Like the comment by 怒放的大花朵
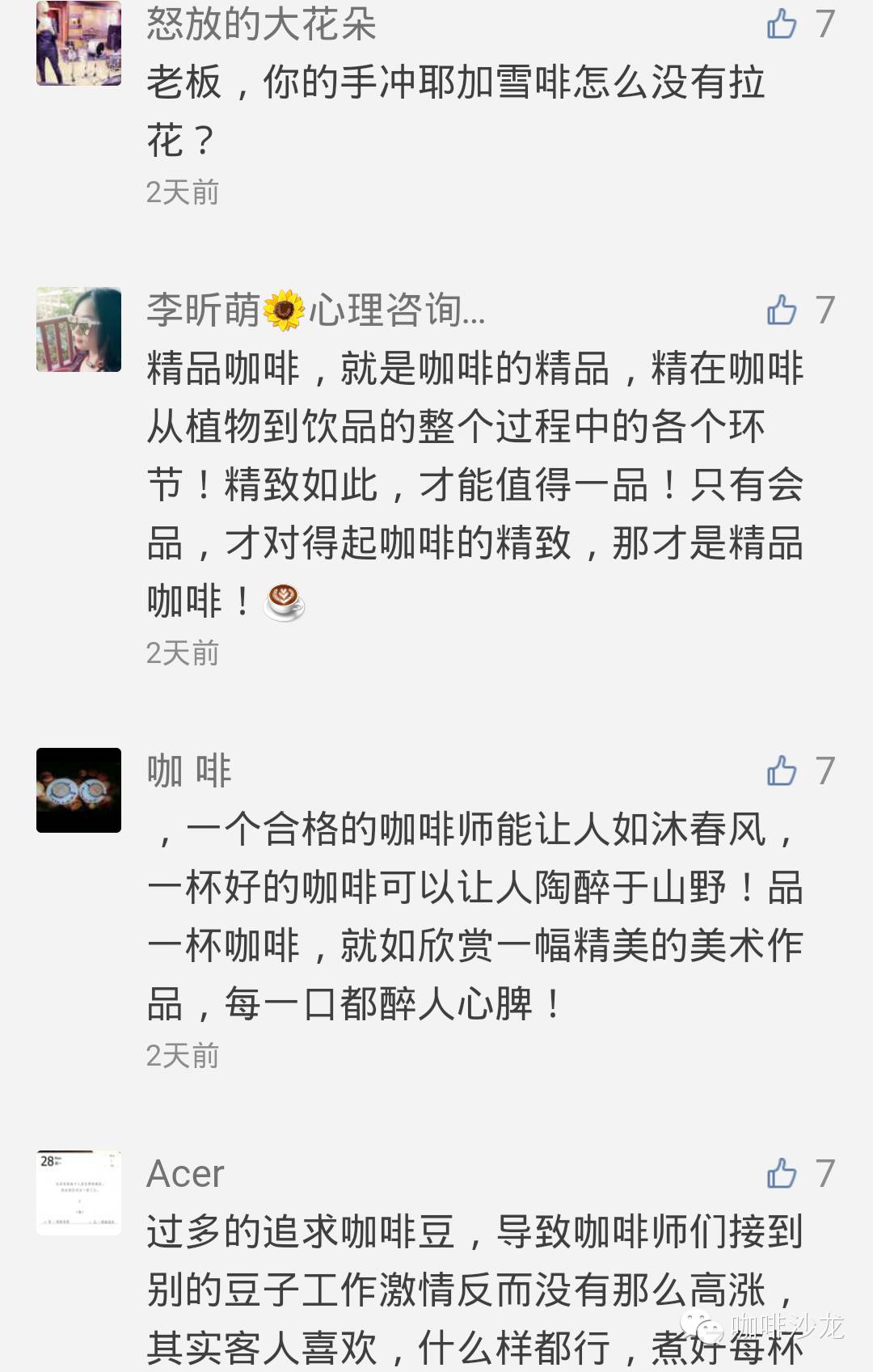Screen dimensions: 873x1372 782,24
